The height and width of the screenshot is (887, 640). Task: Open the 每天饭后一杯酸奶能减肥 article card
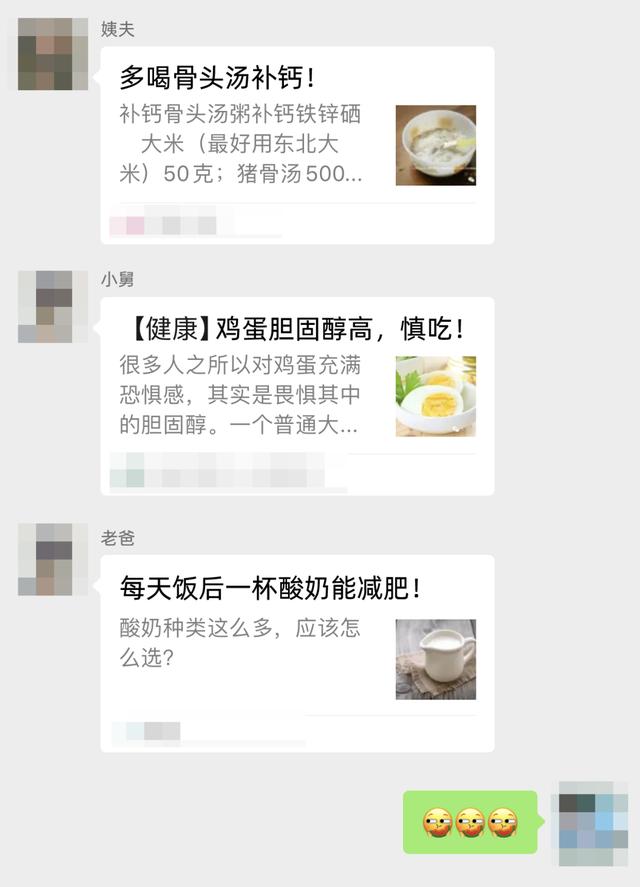tap(297, 652)
